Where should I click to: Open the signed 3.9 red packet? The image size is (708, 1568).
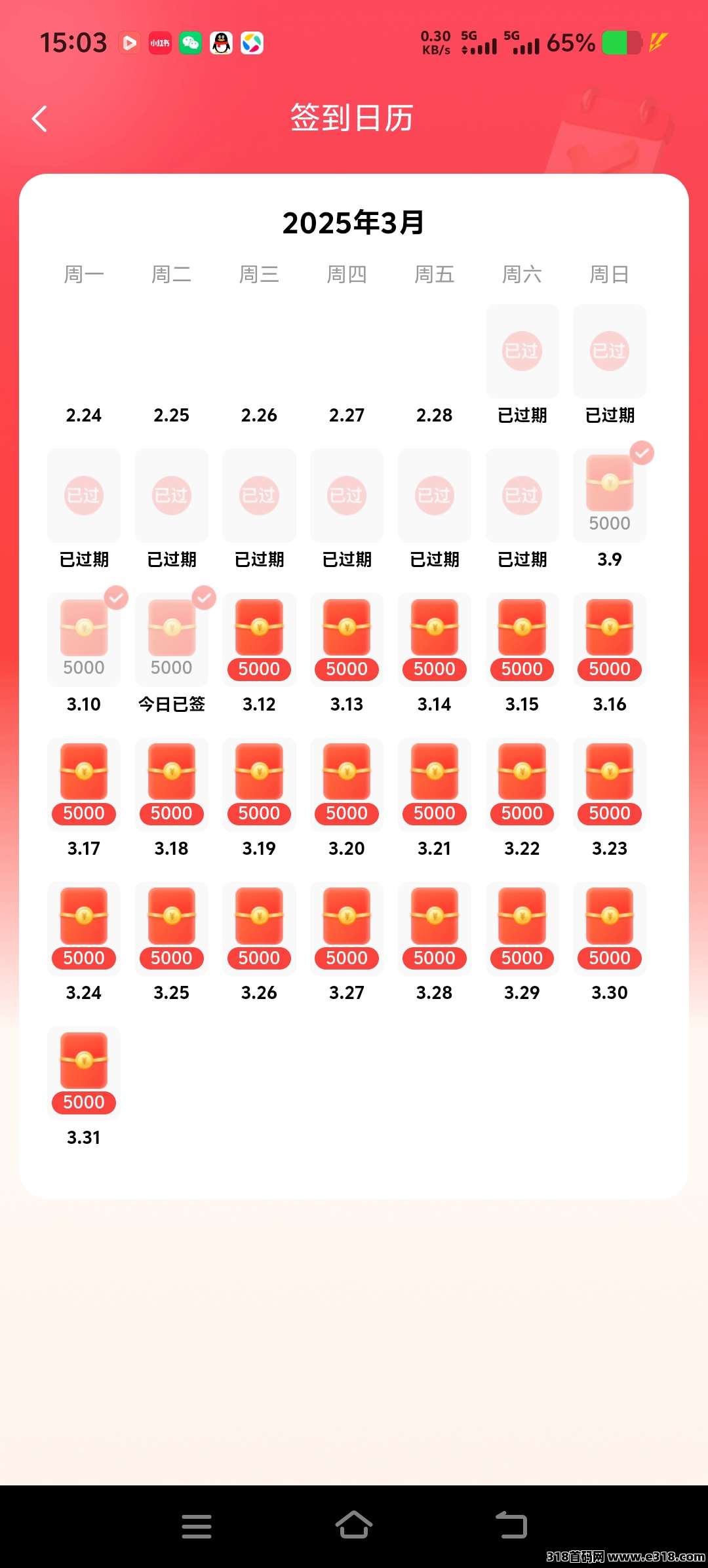click(609, 495)
